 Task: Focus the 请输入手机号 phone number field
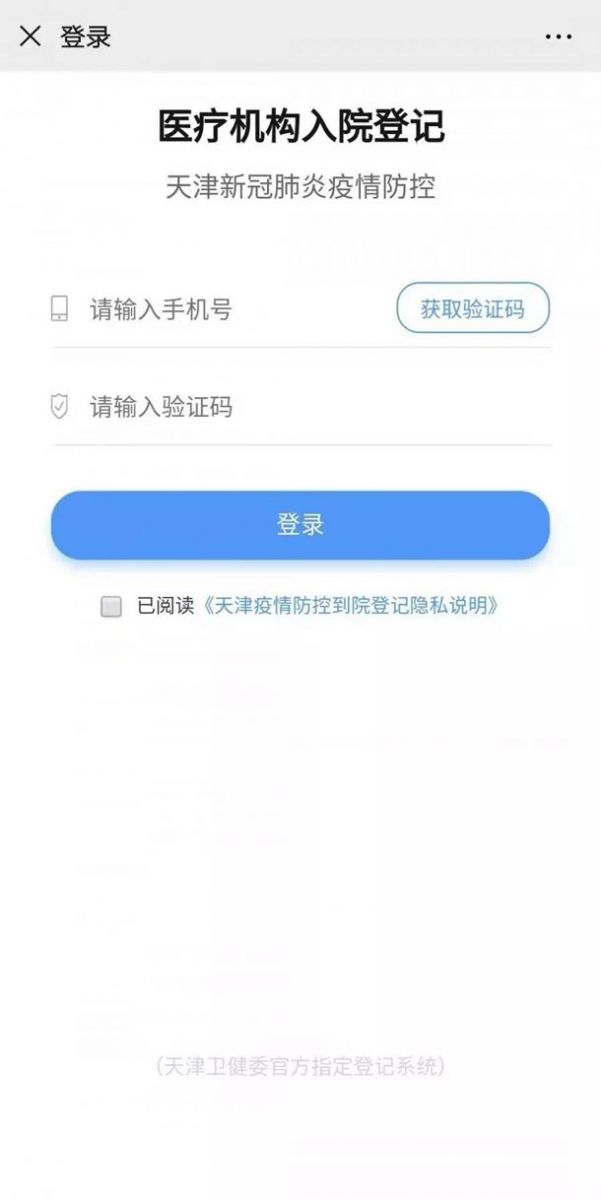point(230,309)
